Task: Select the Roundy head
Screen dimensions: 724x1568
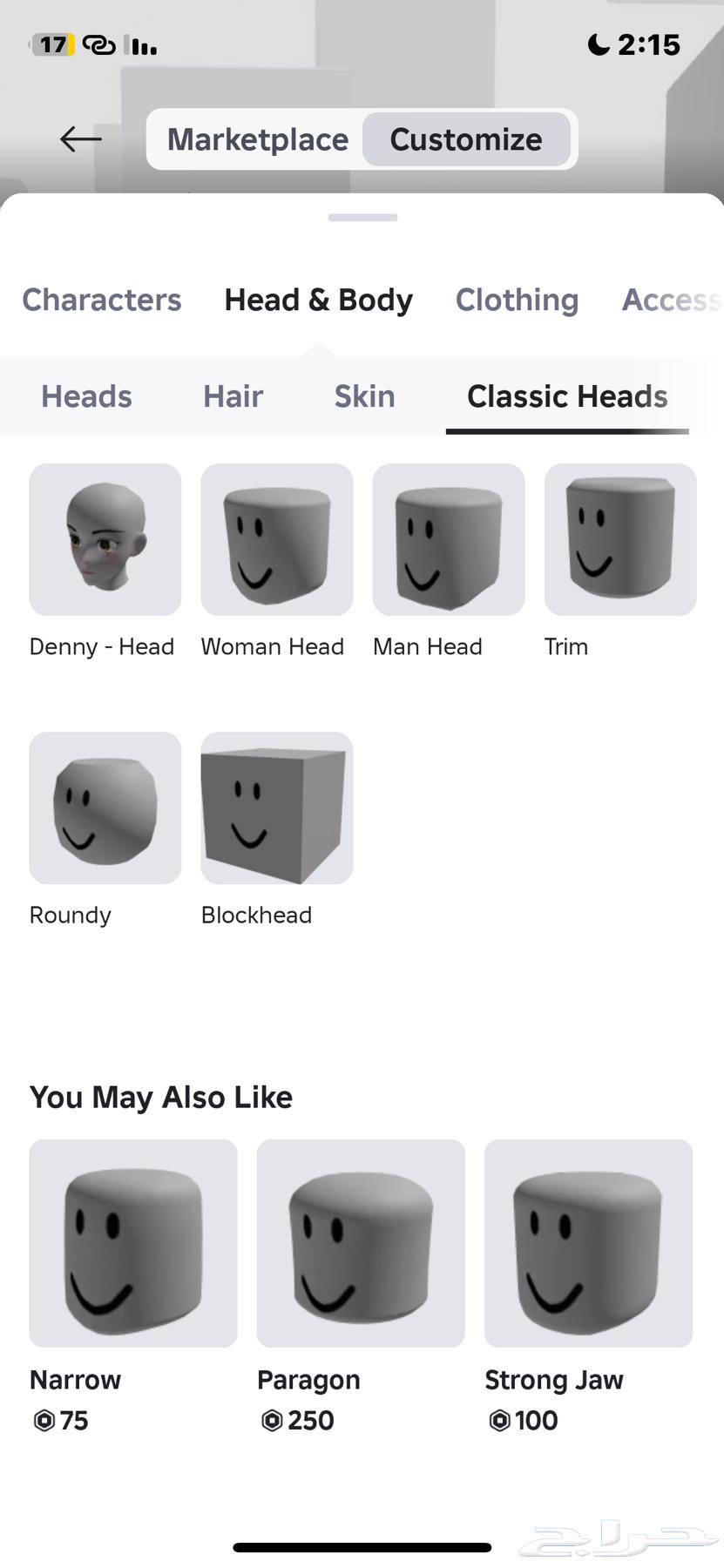Action: click(x=105, y=808)
